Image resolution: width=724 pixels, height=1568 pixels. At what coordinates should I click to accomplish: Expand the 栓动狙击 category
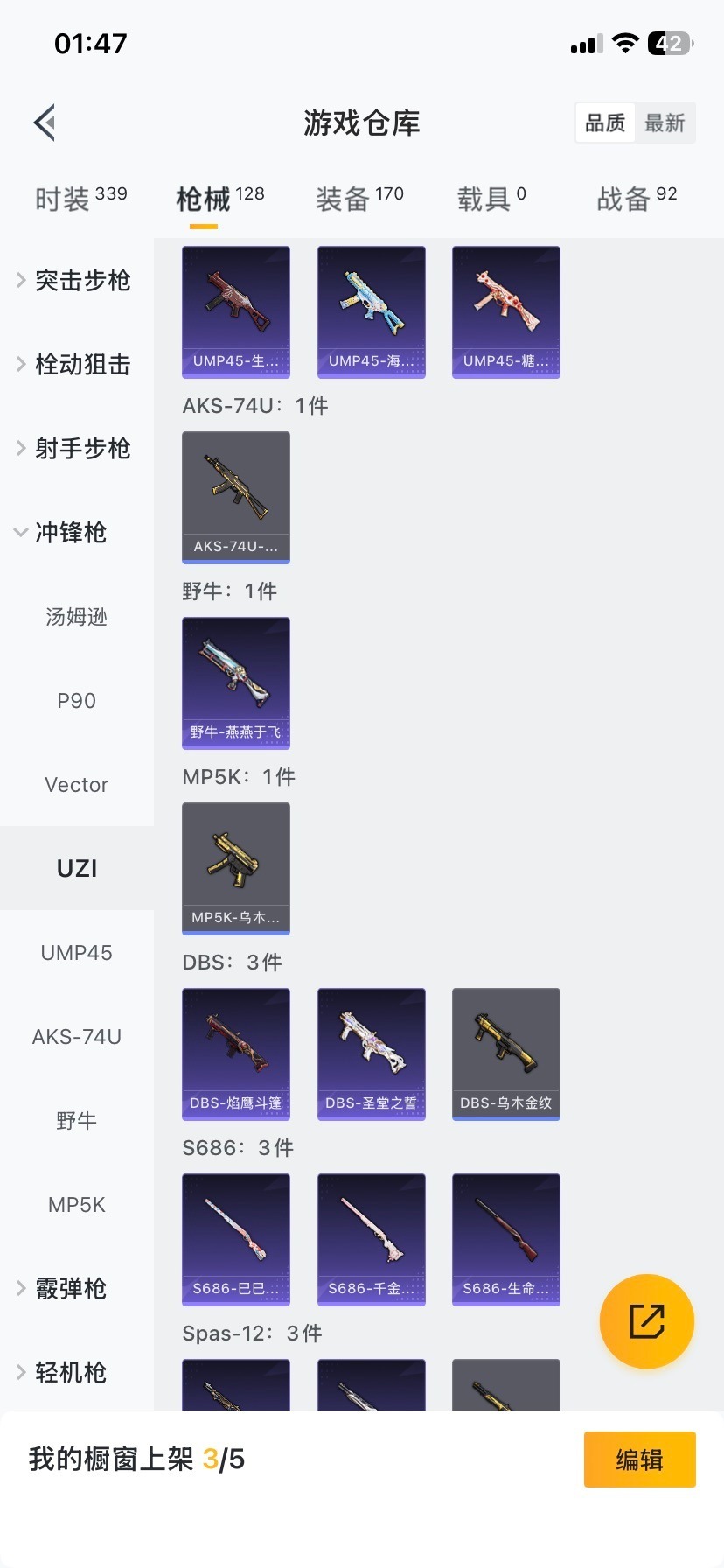click(77, 365)
